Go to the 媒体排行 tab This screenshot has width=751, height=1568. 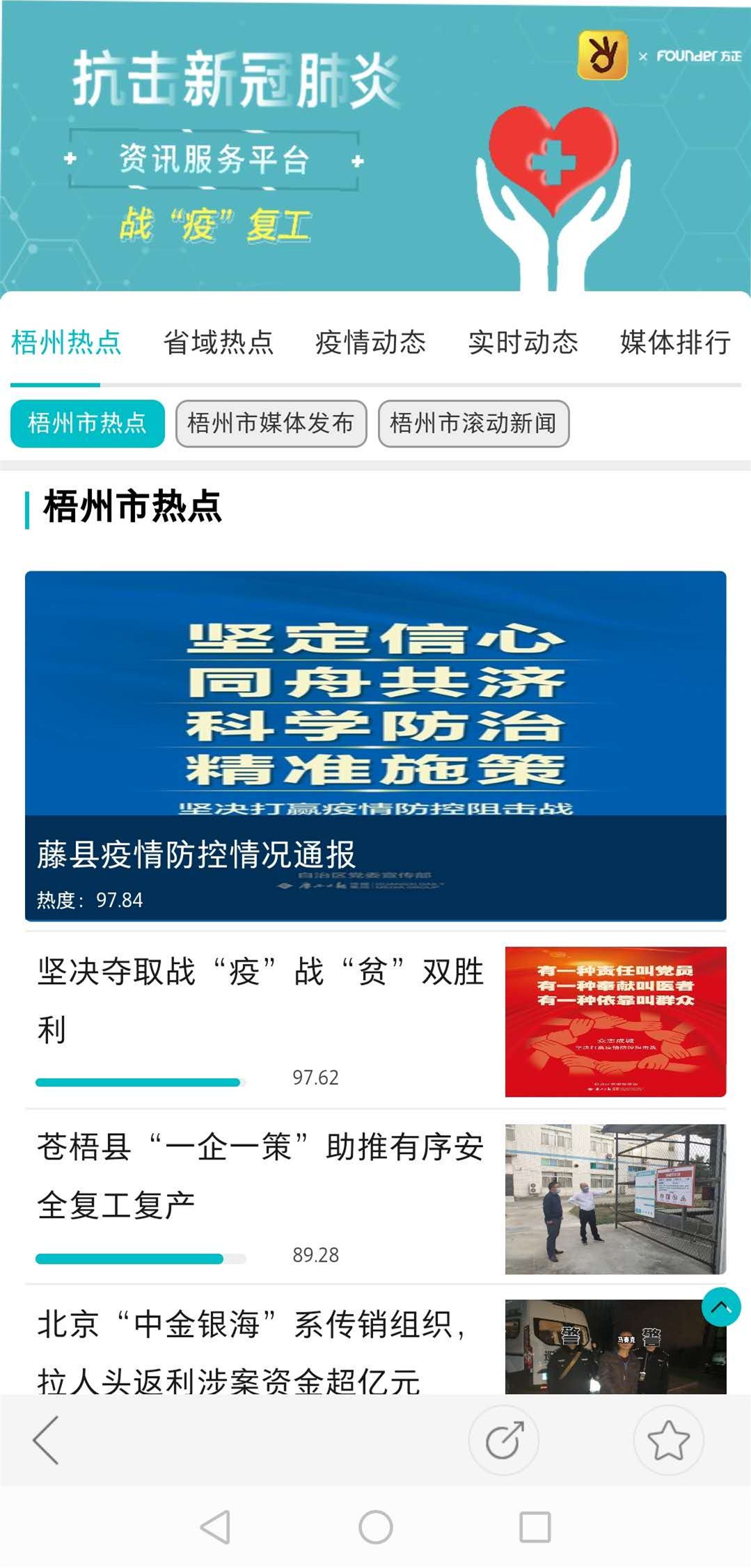click(x=674, y=342)
